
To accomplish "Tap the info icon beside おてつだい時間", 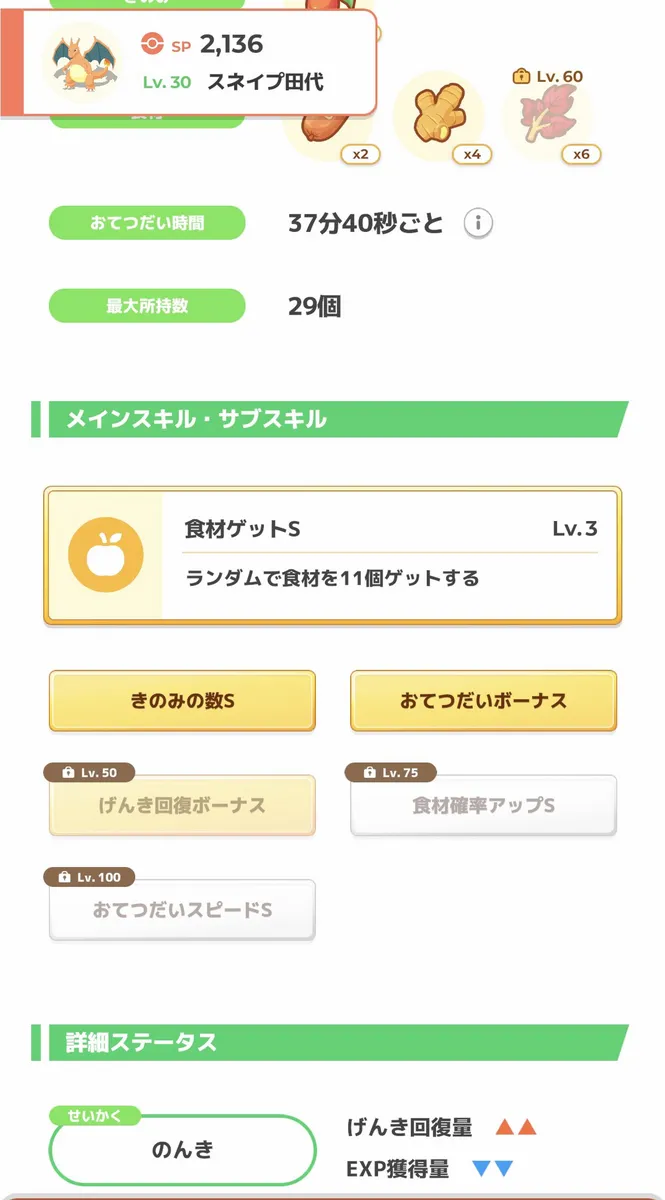I will pyautogui.click(x=478, y=223).
